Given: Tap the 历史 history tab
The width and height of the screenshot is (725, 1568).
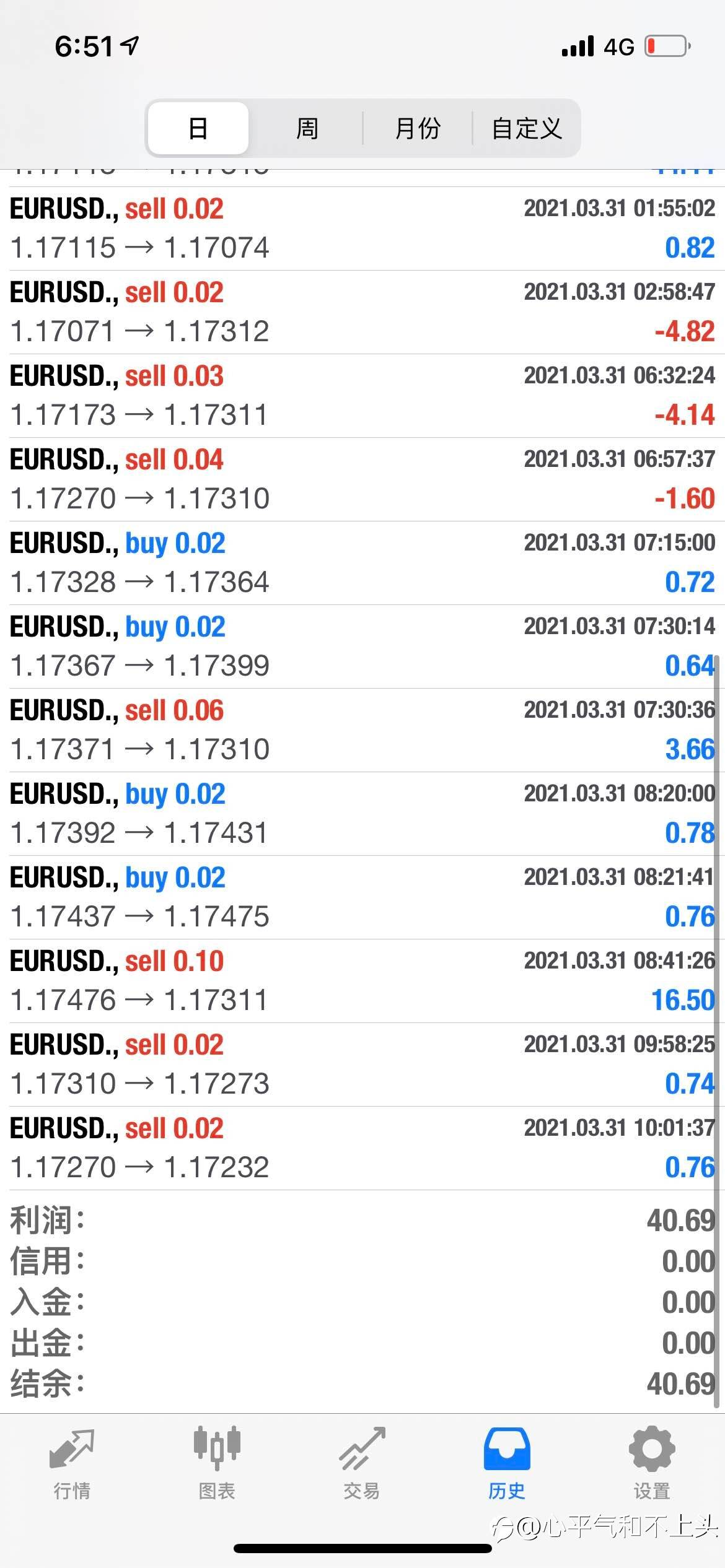Looking at the screenshot, I should point(506,1463).
